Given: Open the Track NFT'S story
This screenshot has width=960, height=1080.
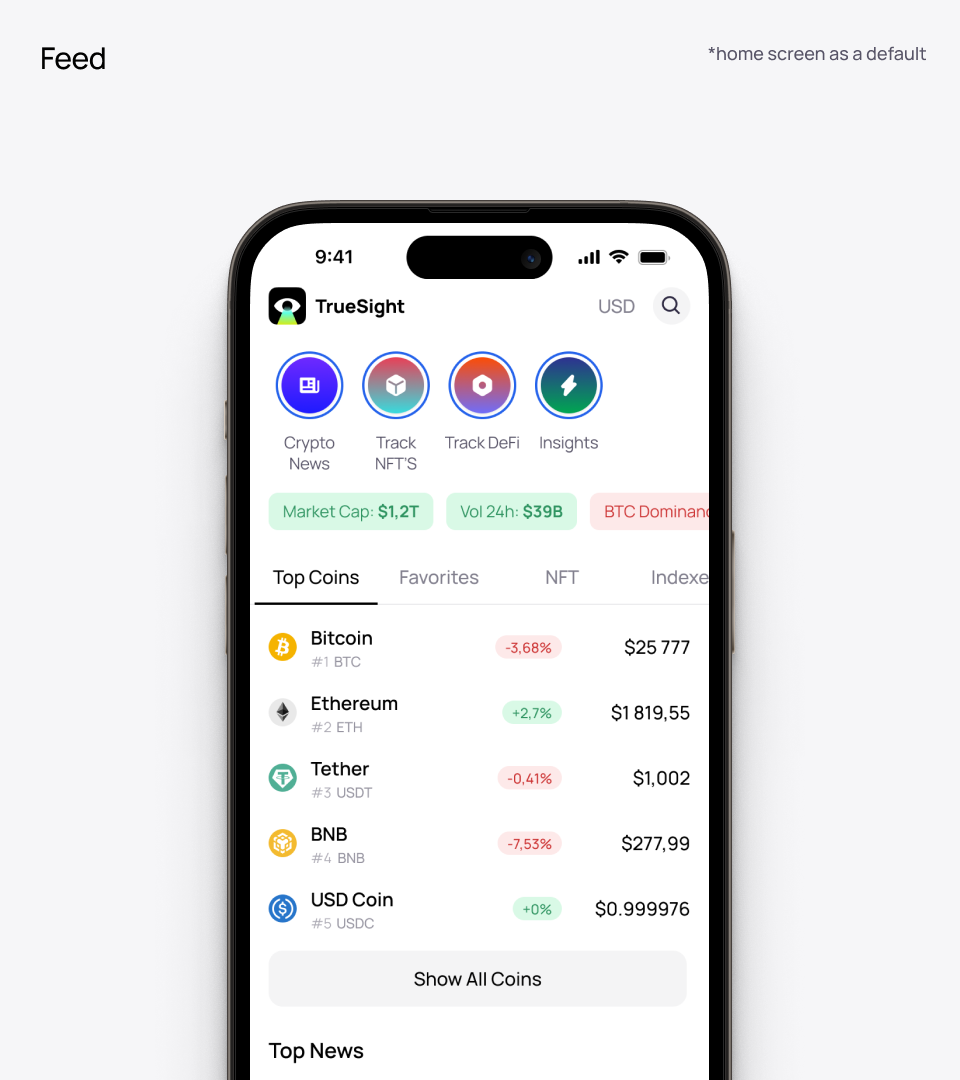Looking at the screenshot, I should [x=396, y=386].
